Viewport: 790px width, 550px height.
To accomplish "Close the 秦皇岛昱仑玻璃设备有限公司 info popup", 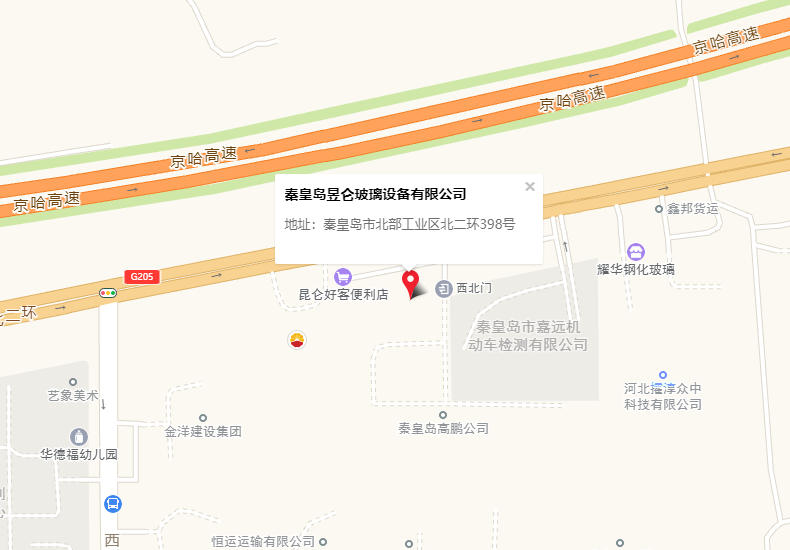I will tap(530, 186).
